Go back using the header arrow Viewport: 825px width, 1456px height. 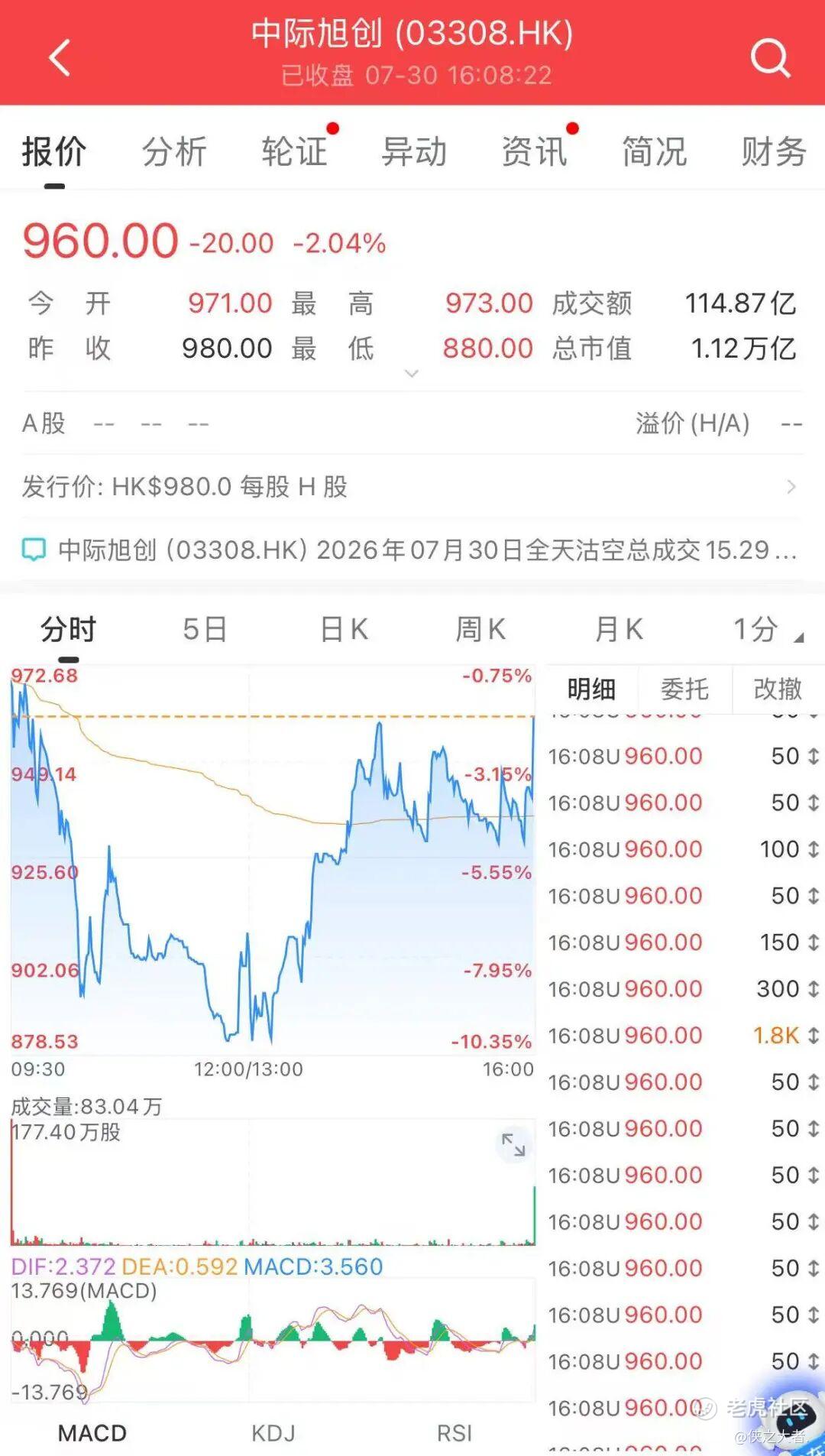point(60,57)
